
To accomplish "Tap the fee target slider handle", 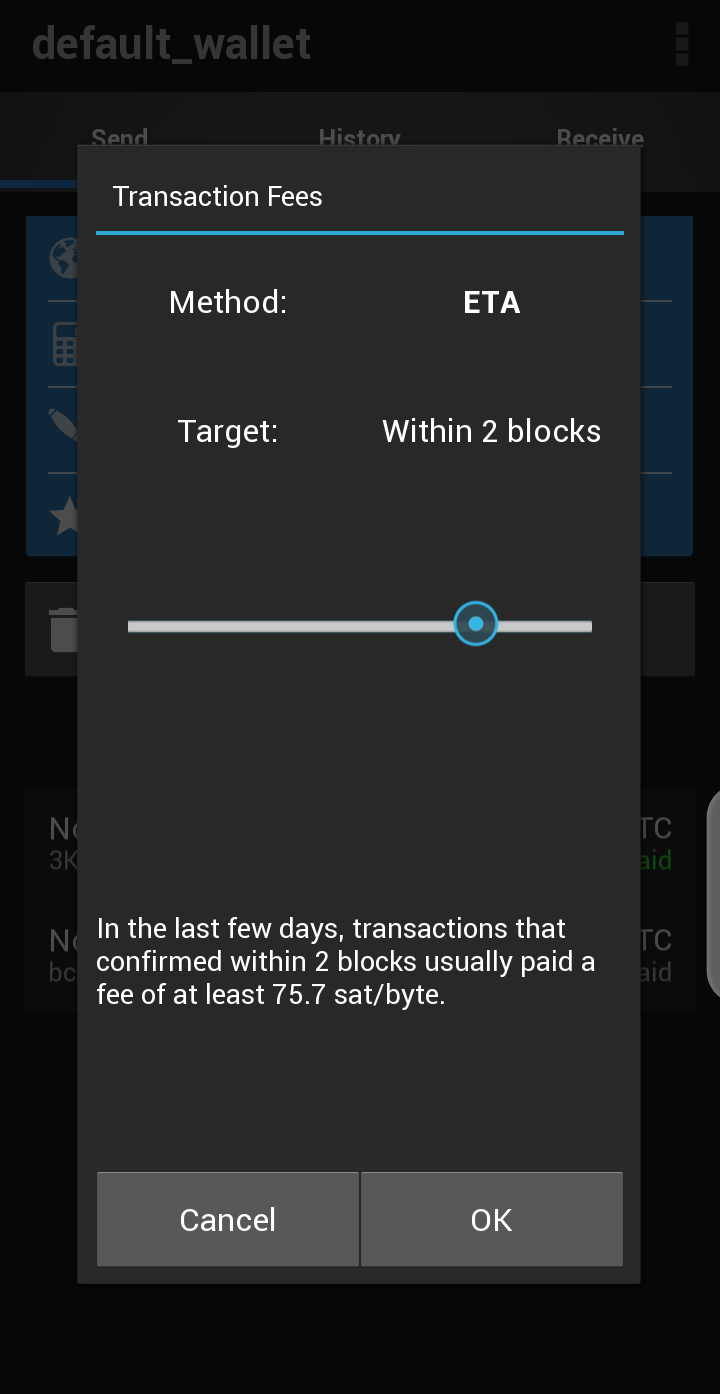I will 476,624.
